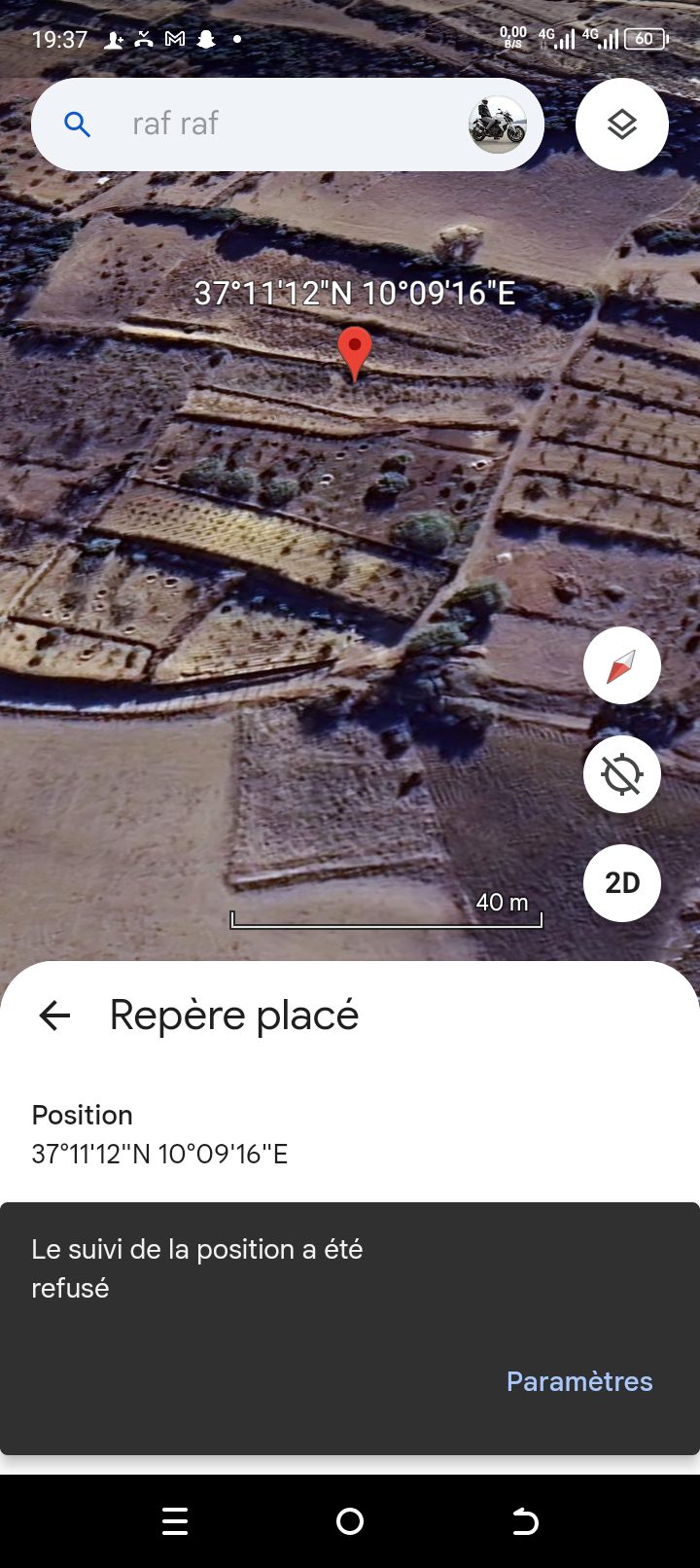
Task: Disable tilt by tapping the compass
Action: (x=621, y=664)
